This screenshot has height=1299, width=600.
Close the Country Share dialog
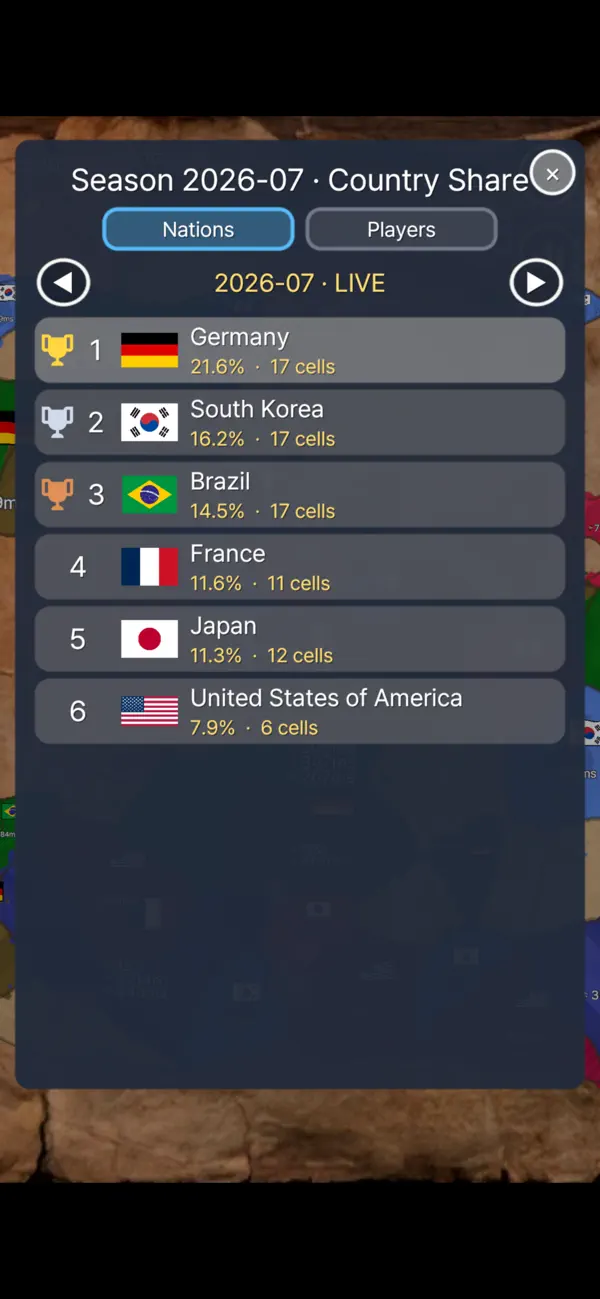[x=552, y=174]
